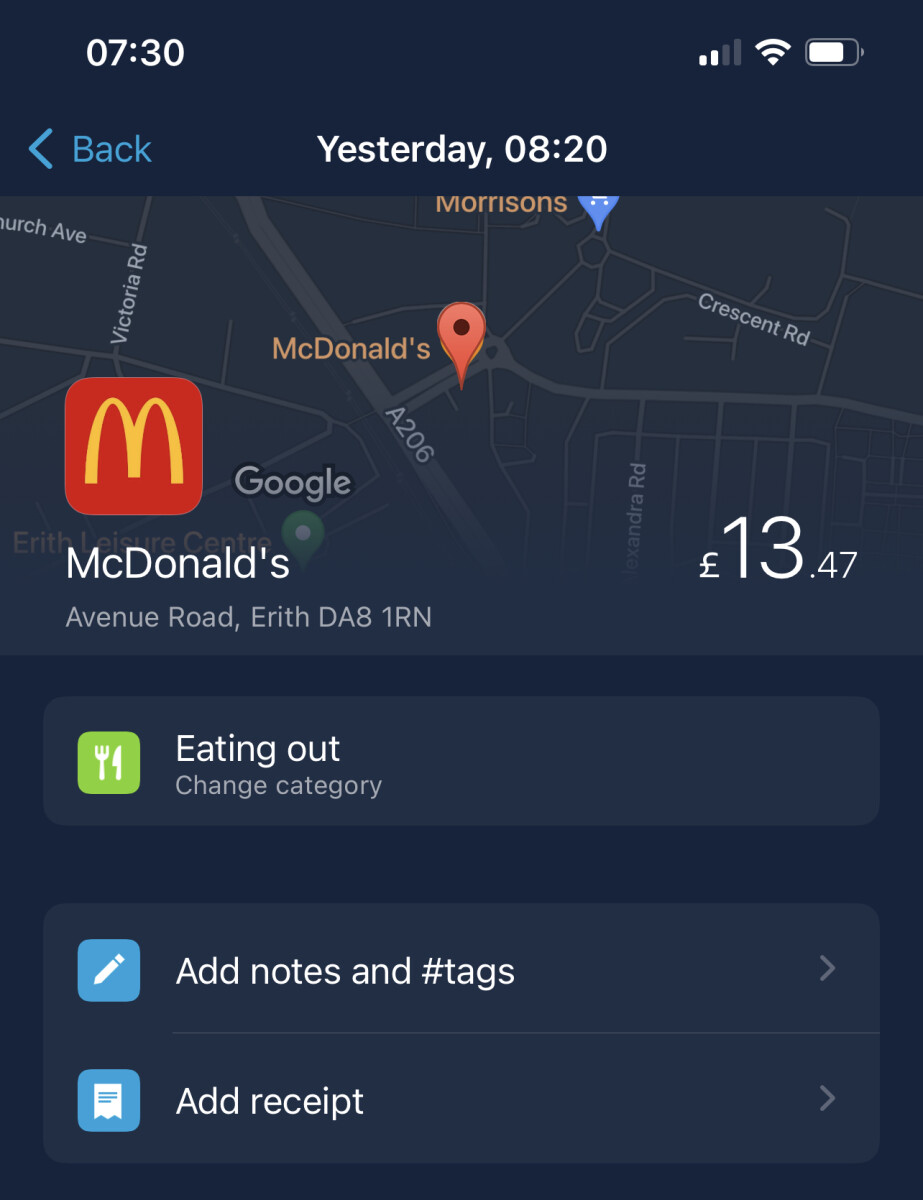Viewport: 923px width, 1200px height.
Task: Tap the red McDonald's map pin
Action: click(461, 335)
